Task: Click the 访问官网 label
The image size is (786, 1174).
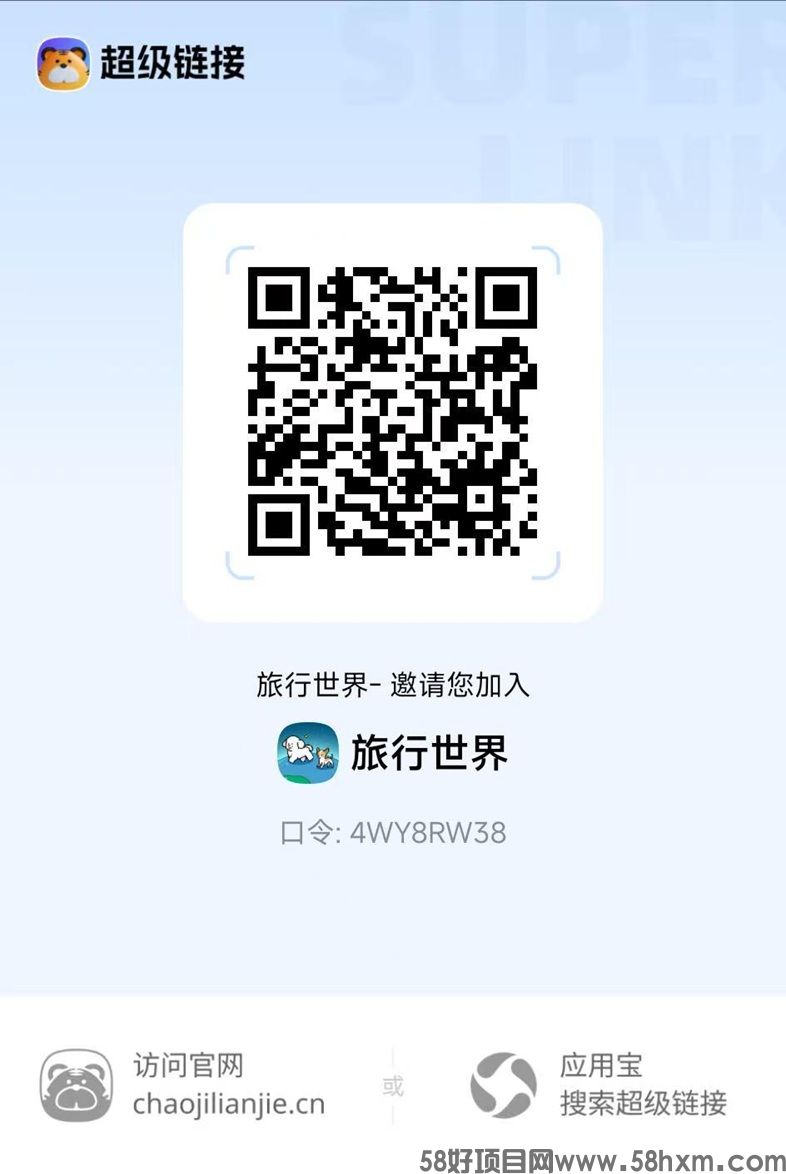Action: 189,1066
